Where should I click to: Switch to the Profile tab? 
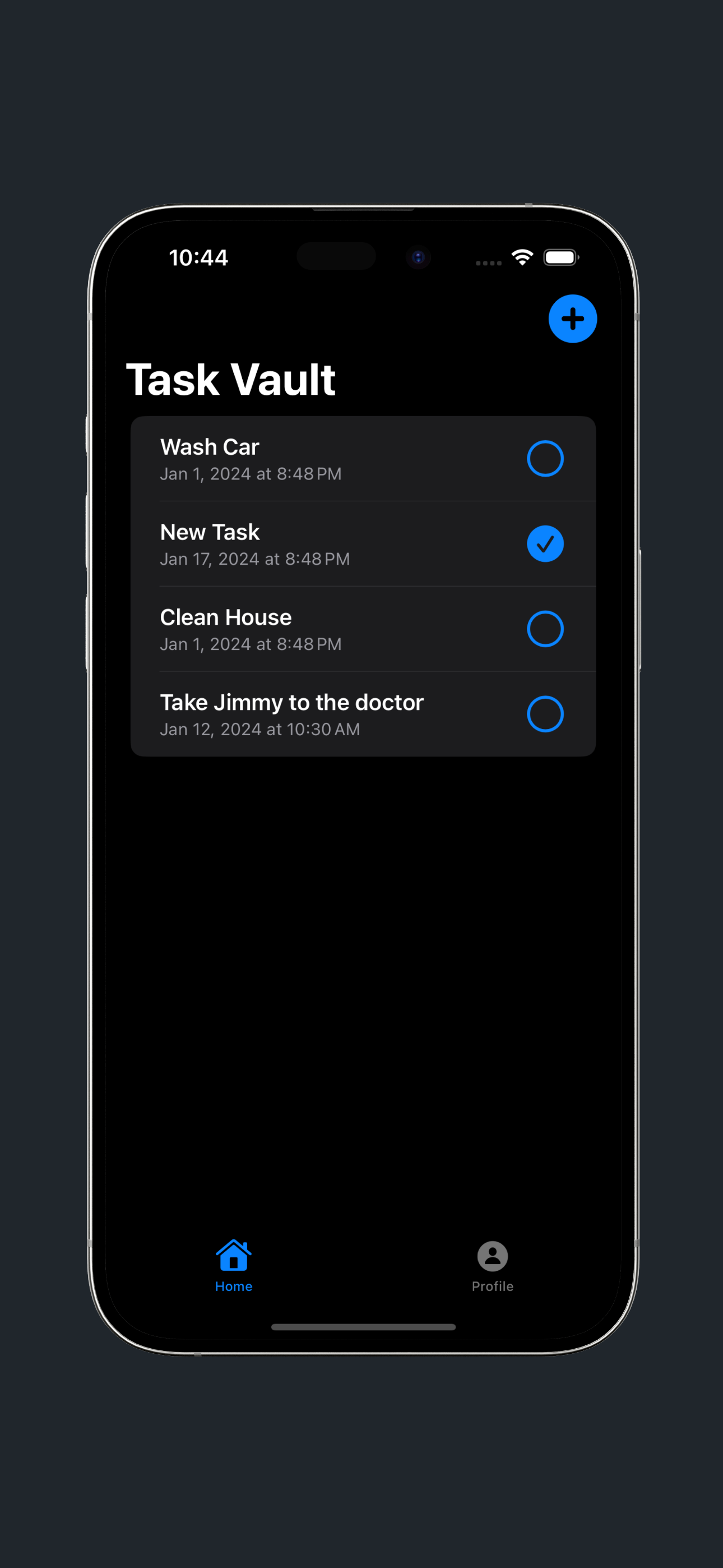pos(492,1266)
